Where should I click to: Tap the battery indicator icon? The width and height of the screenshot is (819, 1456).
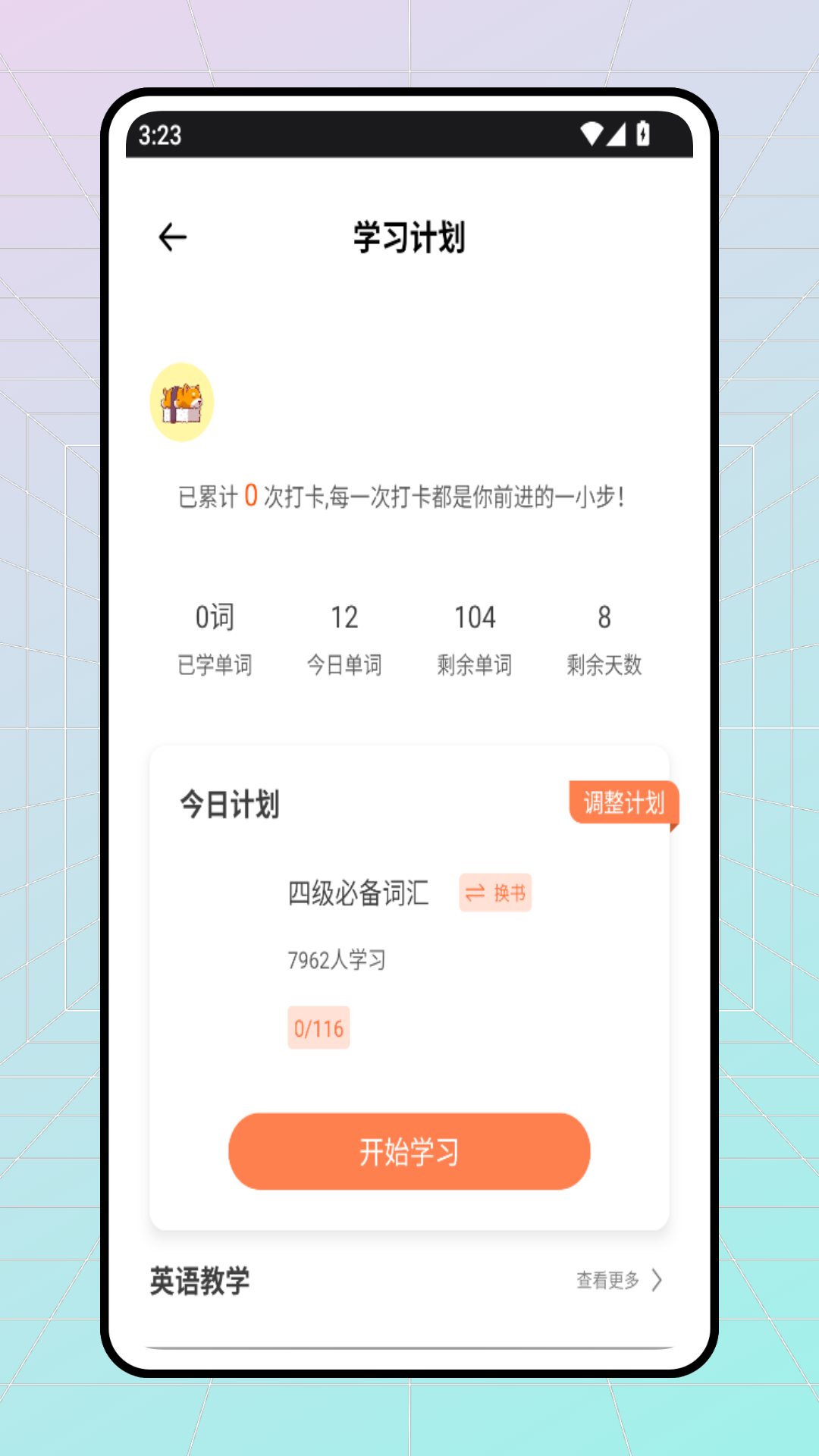[643, 133]
